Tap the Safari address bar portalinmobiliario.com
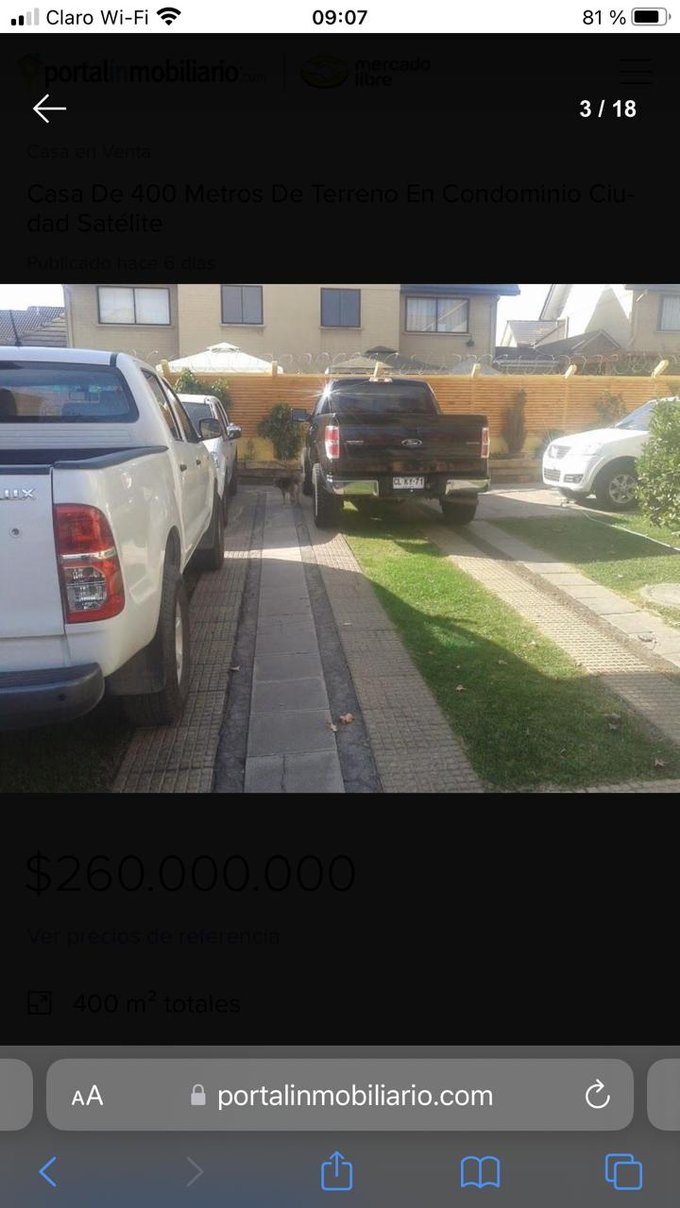Image resolution: width=680 pixels, height=1208 pixels. 340,1095
